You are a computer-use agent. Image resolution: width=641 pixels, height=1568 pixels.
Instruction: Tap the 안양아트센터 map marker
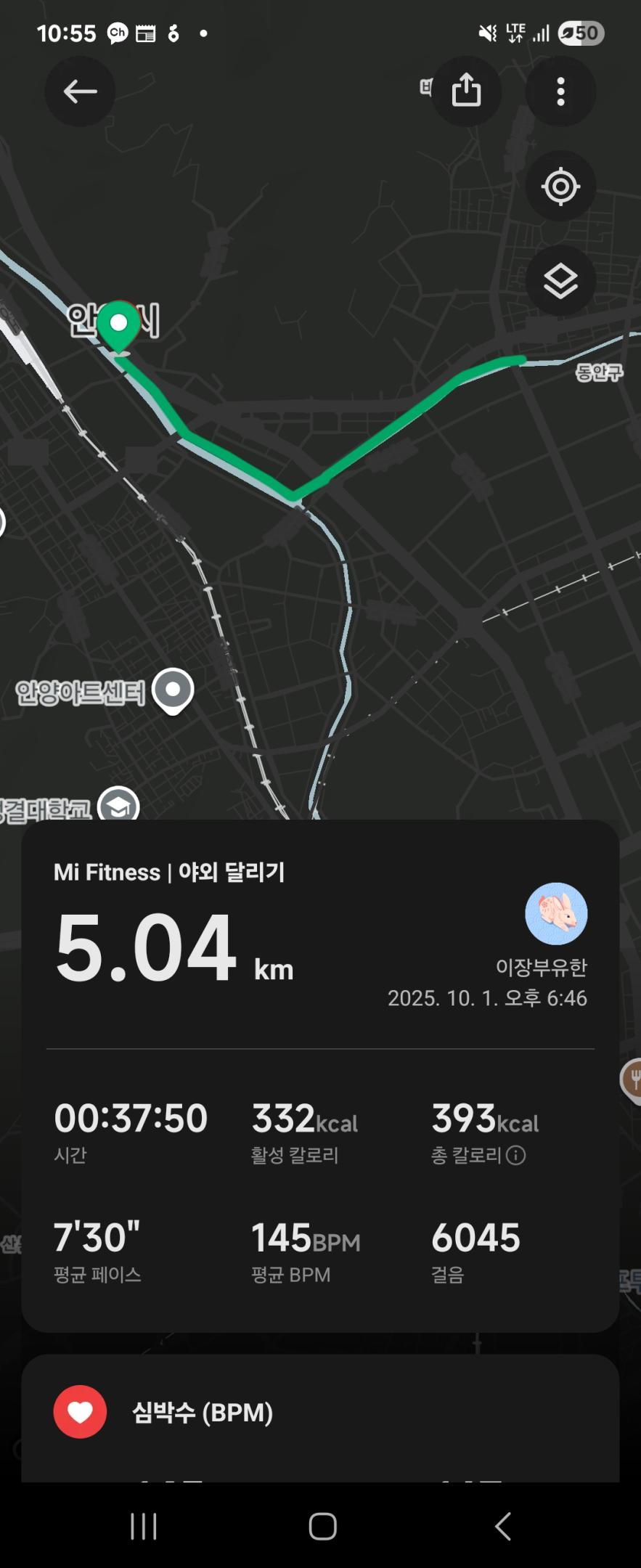173,690
